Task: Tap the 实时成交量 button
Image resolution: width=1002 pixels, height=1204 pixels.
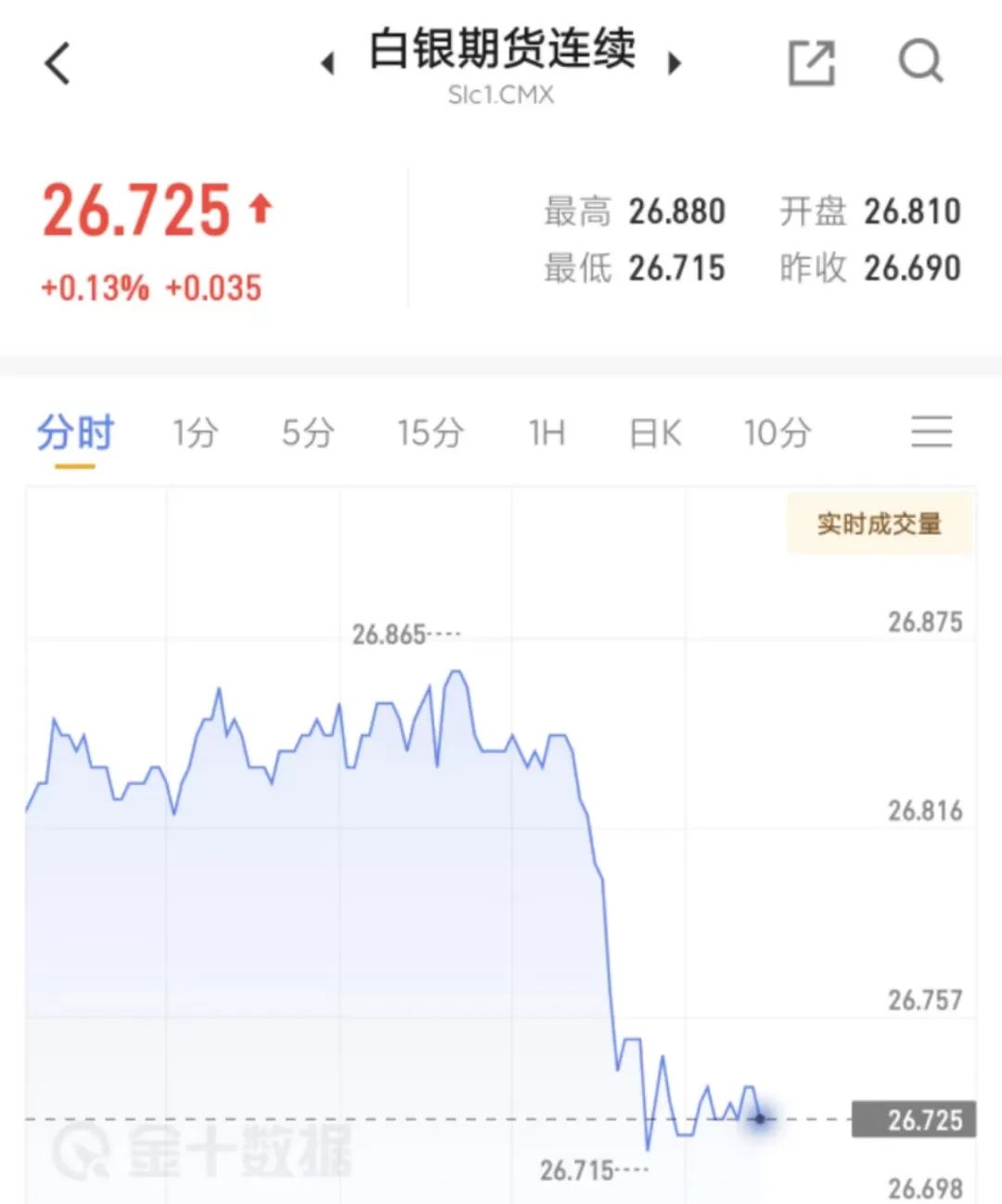Action: 880,524
